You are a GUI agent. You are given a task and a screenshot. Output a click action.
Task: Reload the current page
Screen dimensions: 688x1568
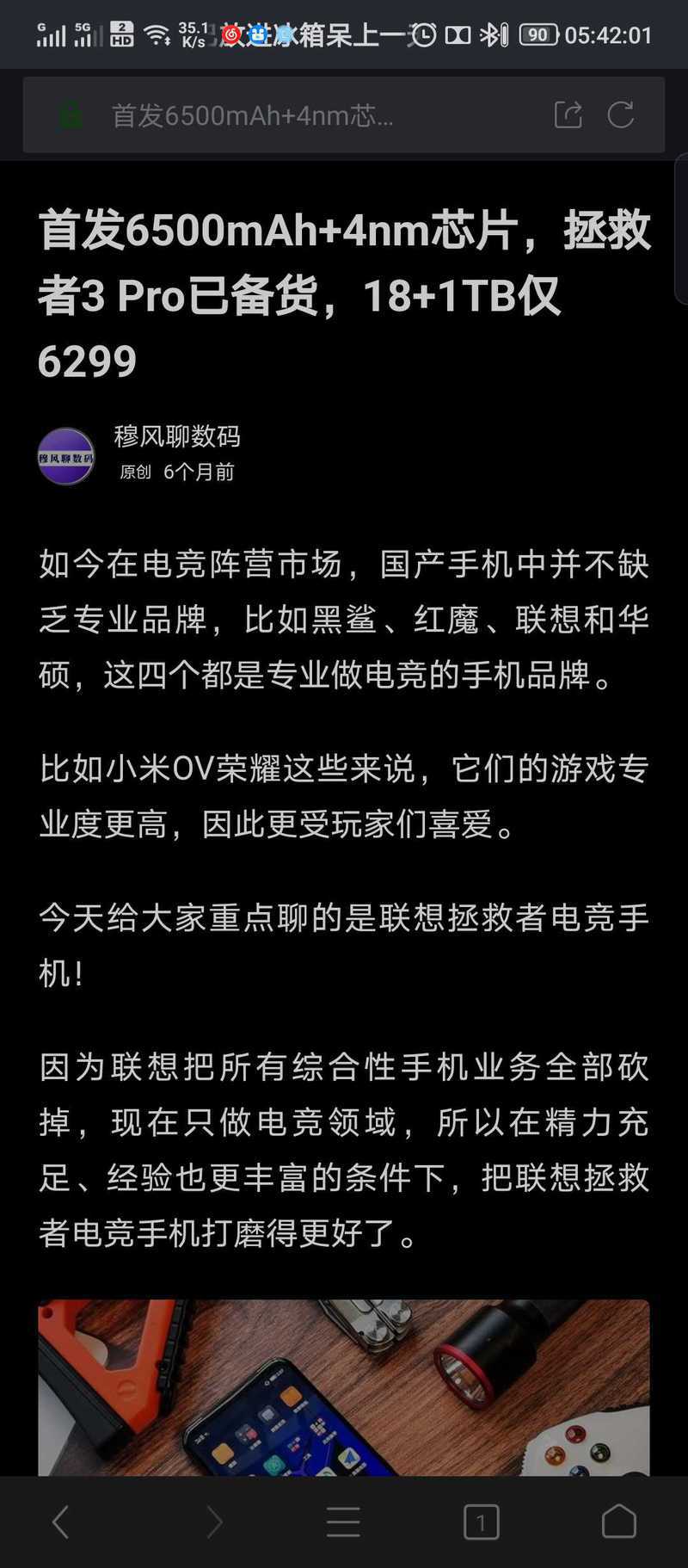pyautogui.click(x=620, y=115)
